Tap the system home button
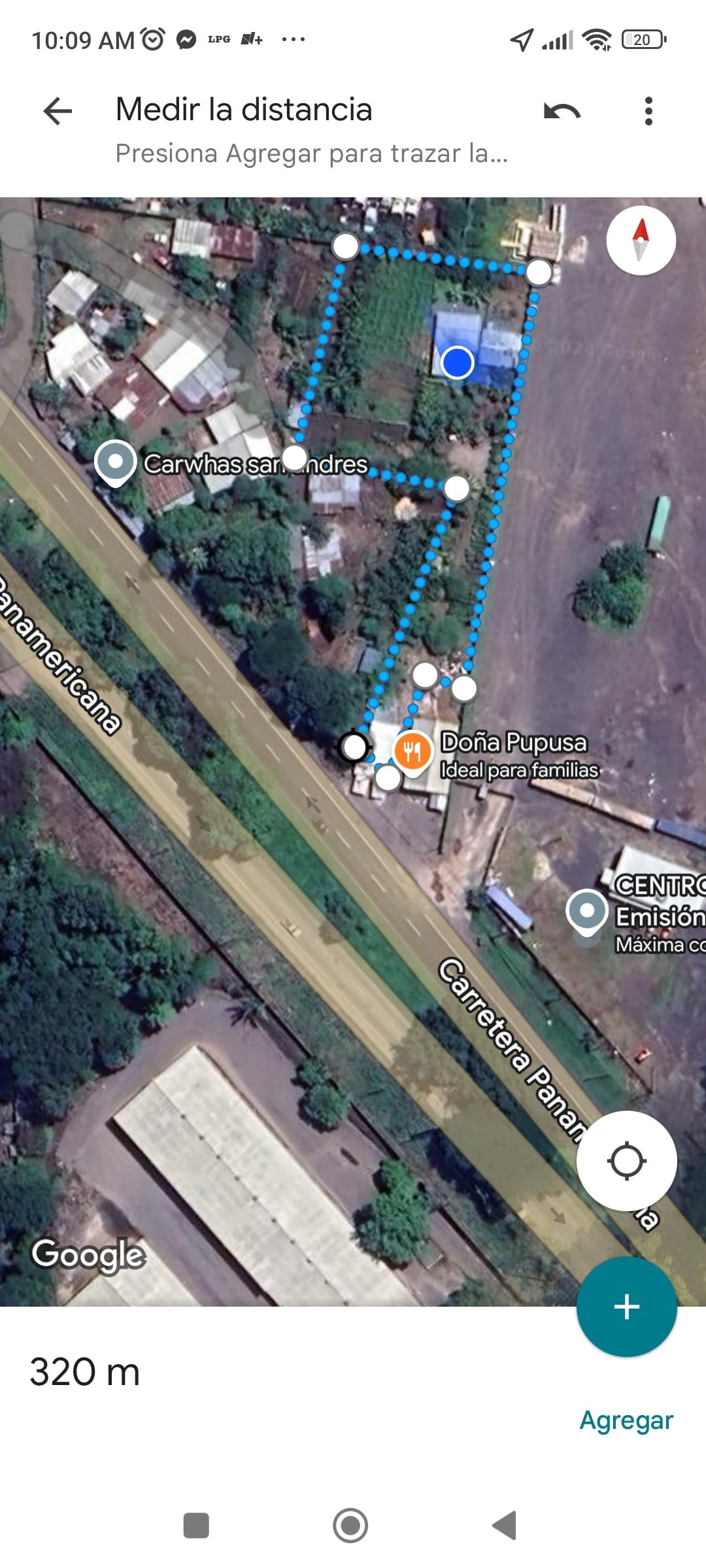The width and height of the screenshot is (706, 1568). pos(350,1526)
